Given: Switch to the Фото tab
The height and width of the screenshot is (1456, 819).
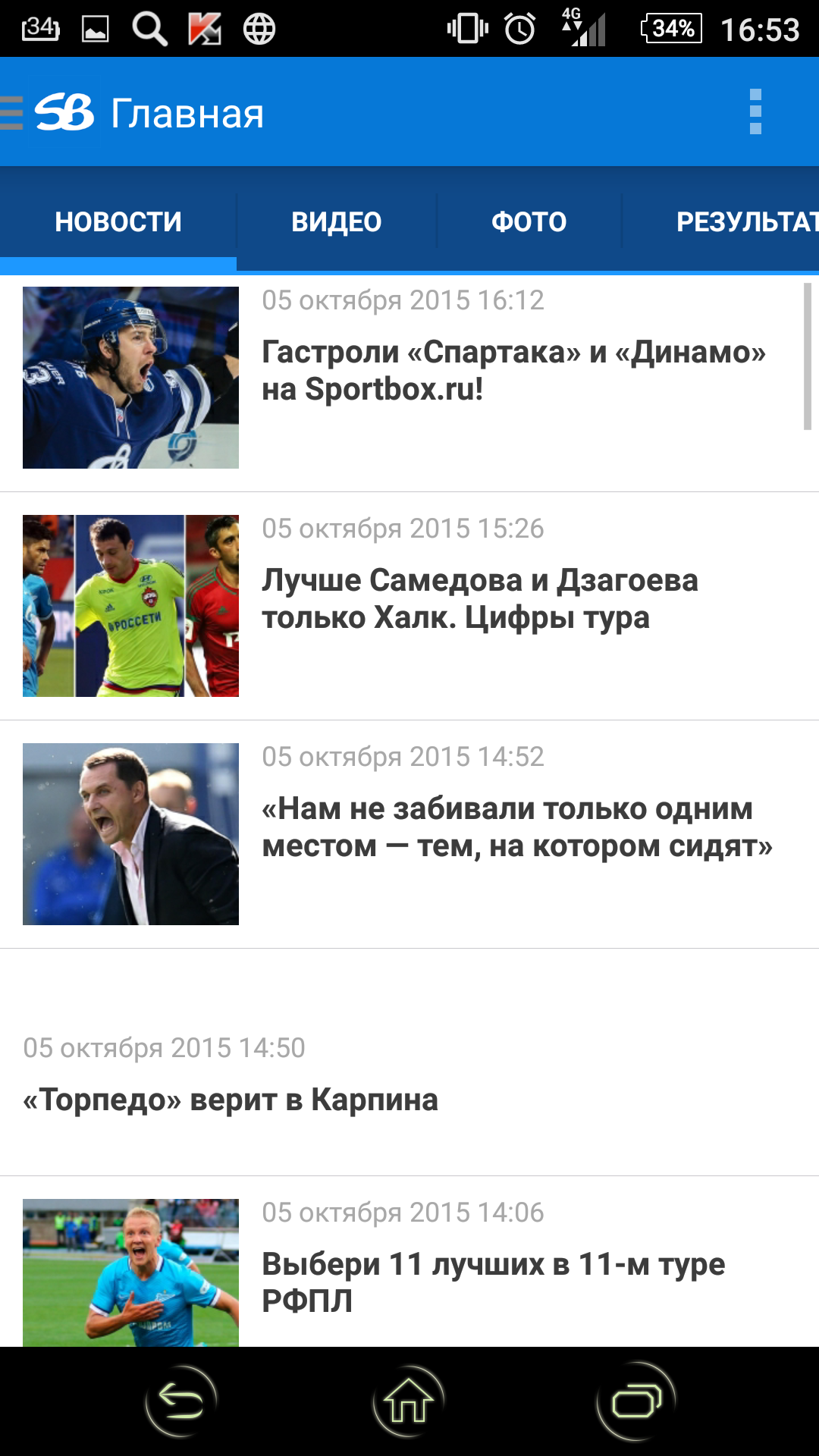Looking at the screenshot, I should tap(529, 221).
